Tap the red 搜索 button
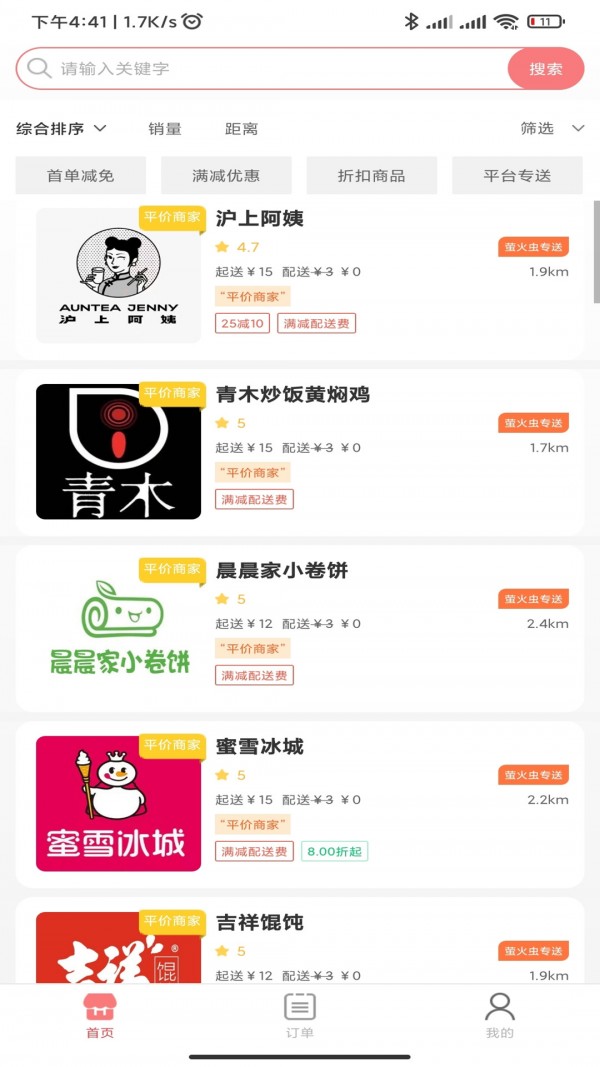600x1067 pixels. 545,69
